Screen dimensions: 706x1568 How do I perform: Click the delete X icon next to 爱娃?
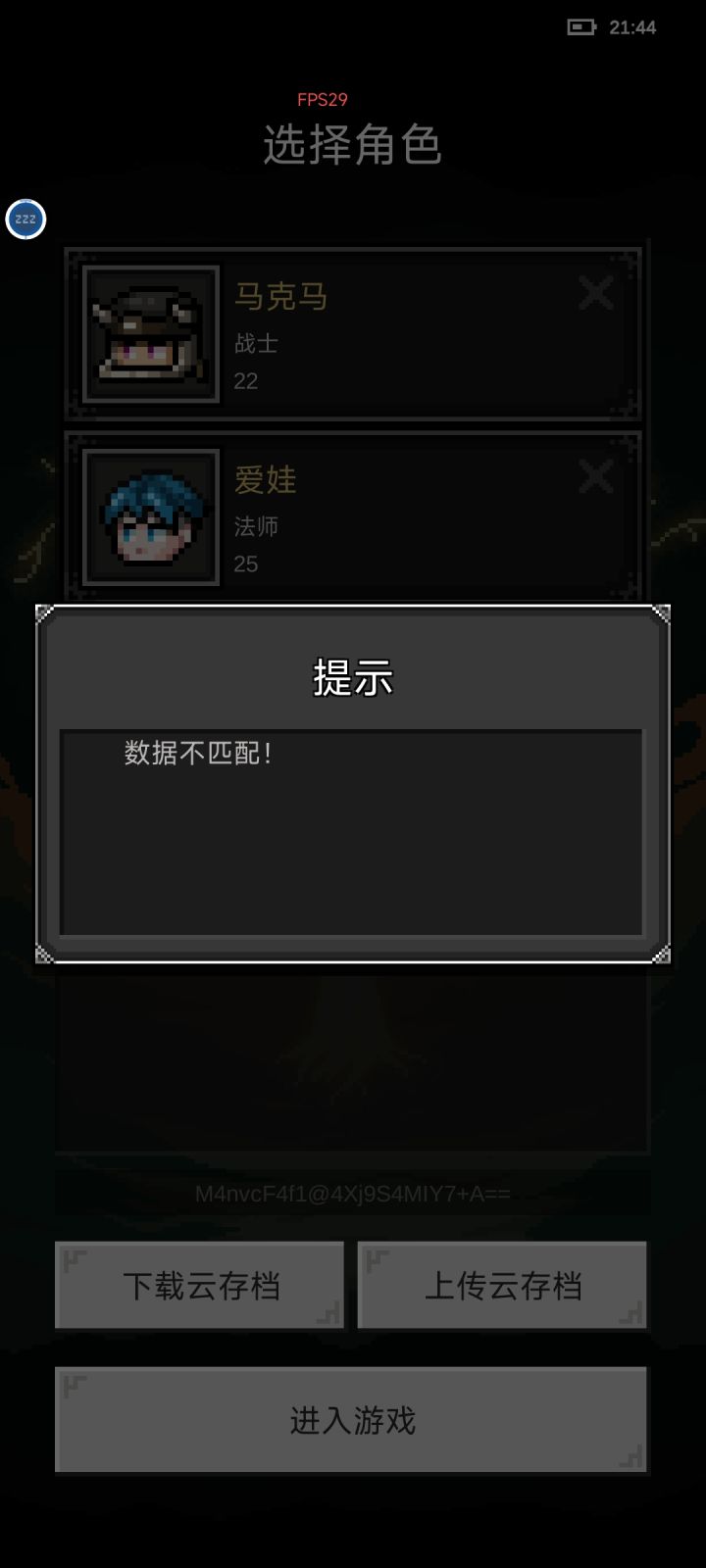(595, 475)
